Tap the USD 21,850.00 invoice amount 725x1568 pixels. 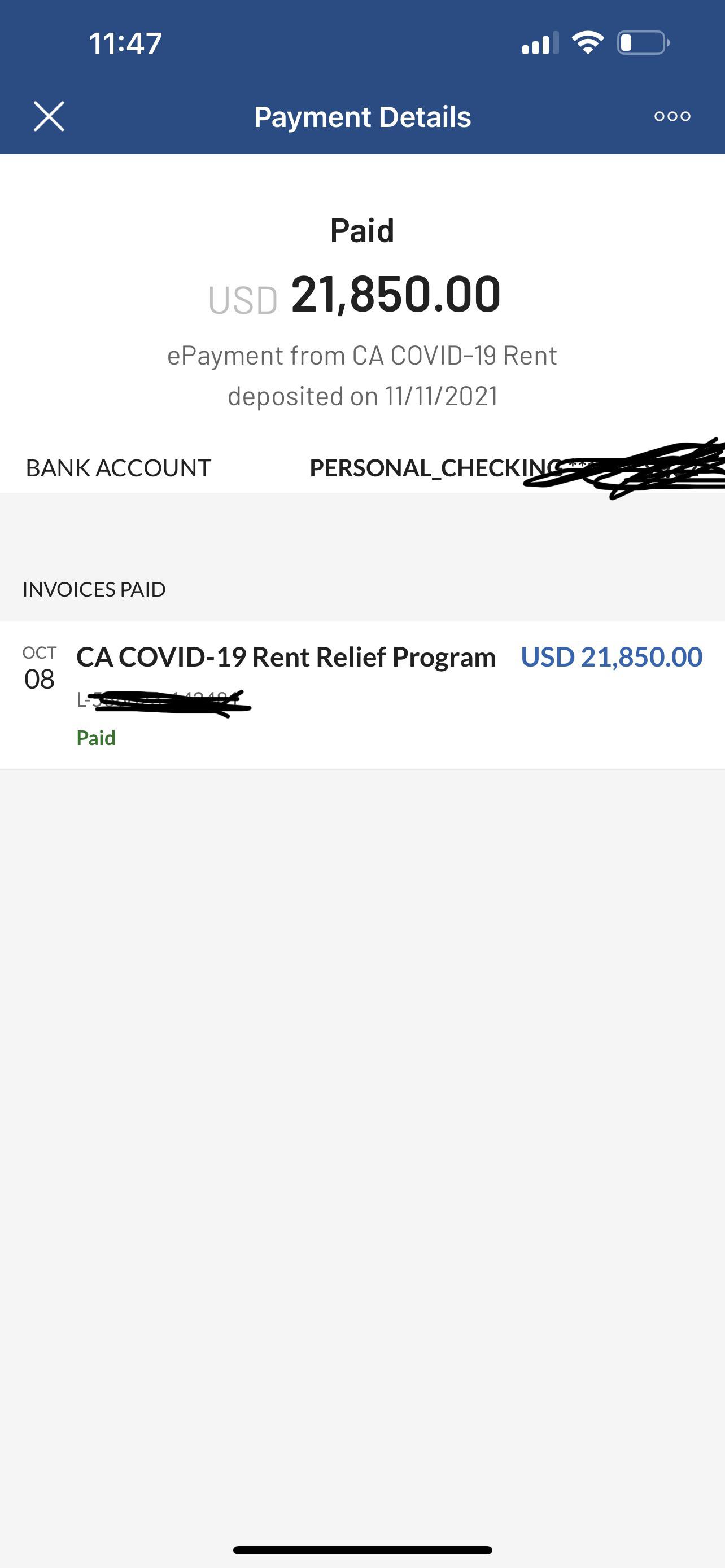(610, 657)
